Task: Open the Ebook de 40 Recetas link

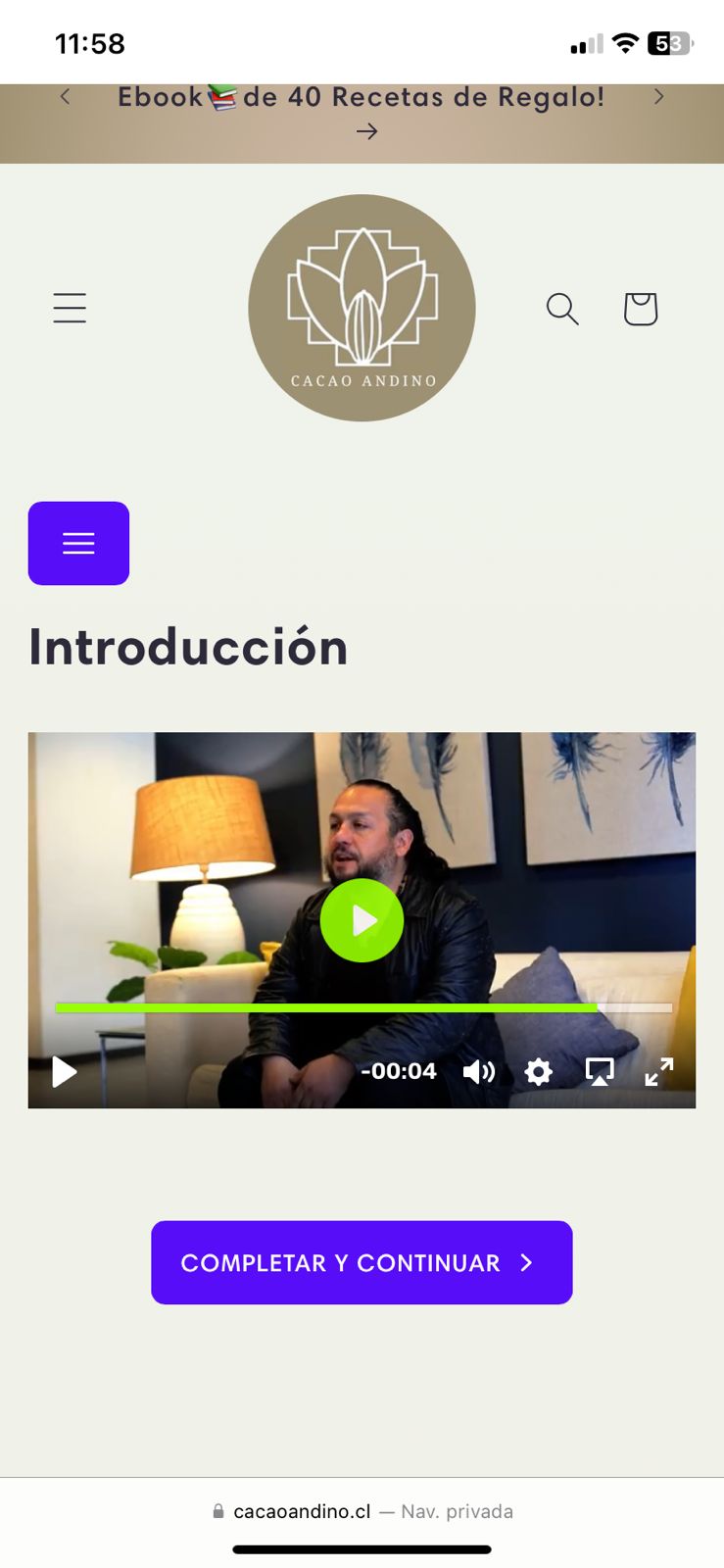Action: click(362, 111)
